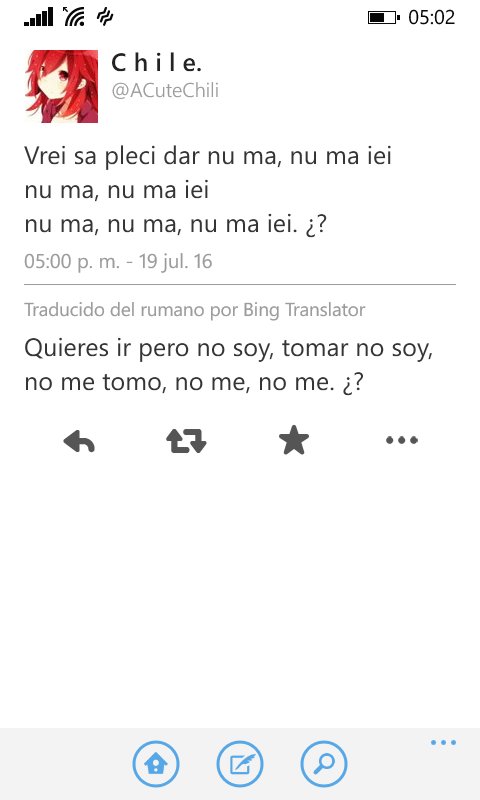Reply to the tweet by Chile

79,441
